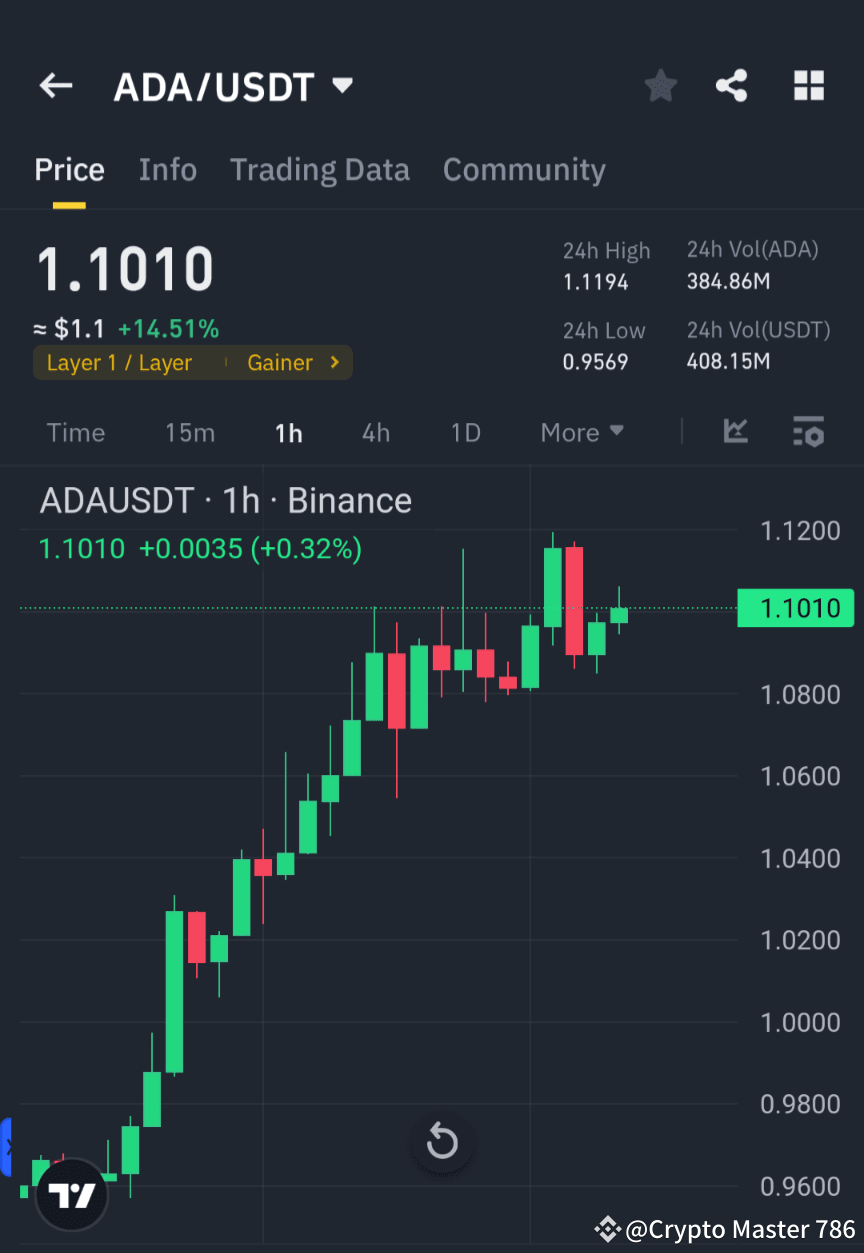Tap the back arrow to leave the chart
The image size is (864, 1253).
point(55,85)
